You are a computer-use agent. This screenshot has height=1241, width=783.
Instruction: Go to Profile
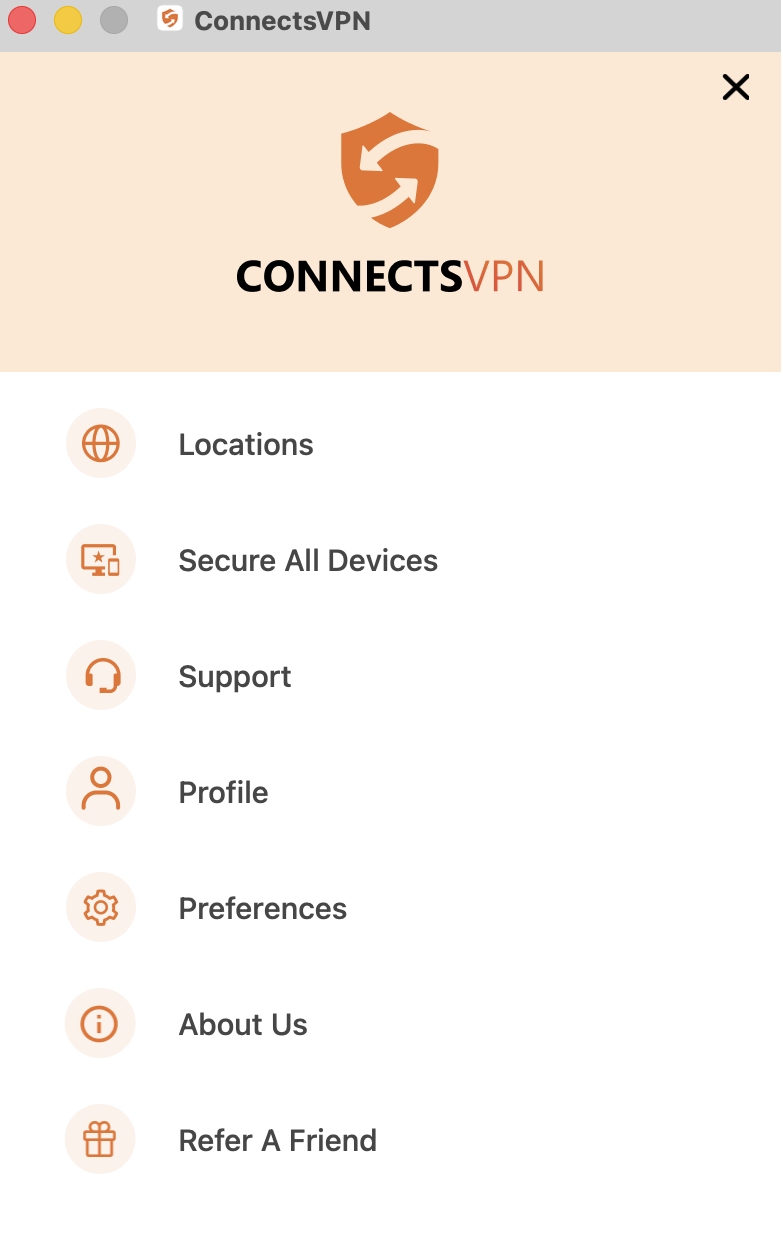(x=223, y=792)
